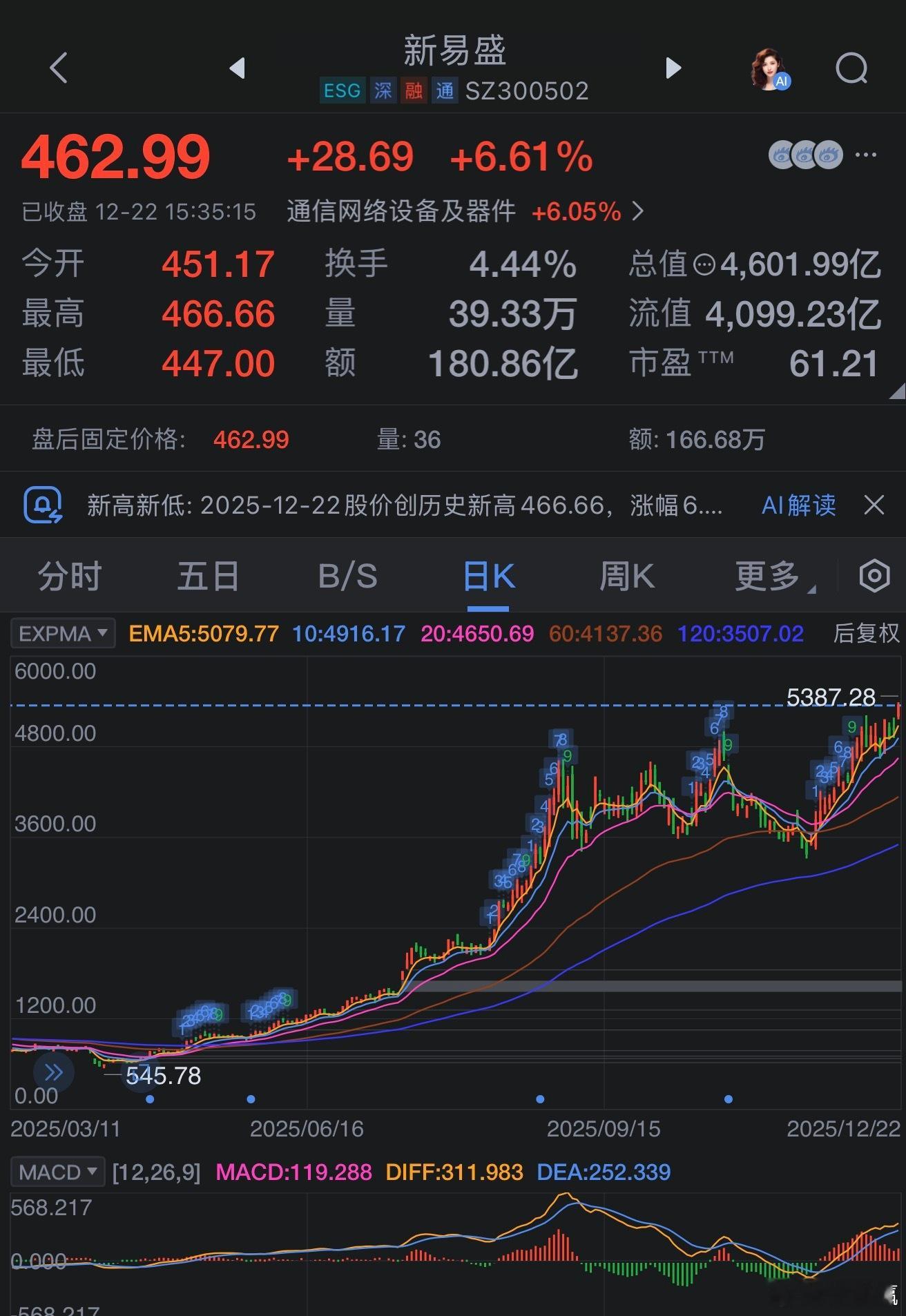Go back to previous screen
The width and height of the screenshot is (906, 1316).
59,68
